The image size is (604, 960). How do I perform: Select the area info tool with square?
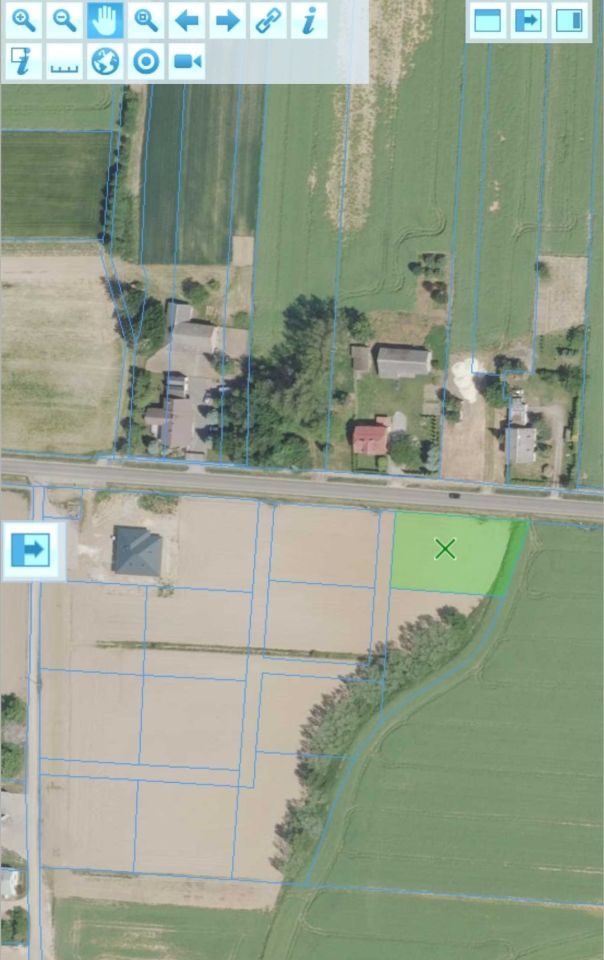(24, 62)
